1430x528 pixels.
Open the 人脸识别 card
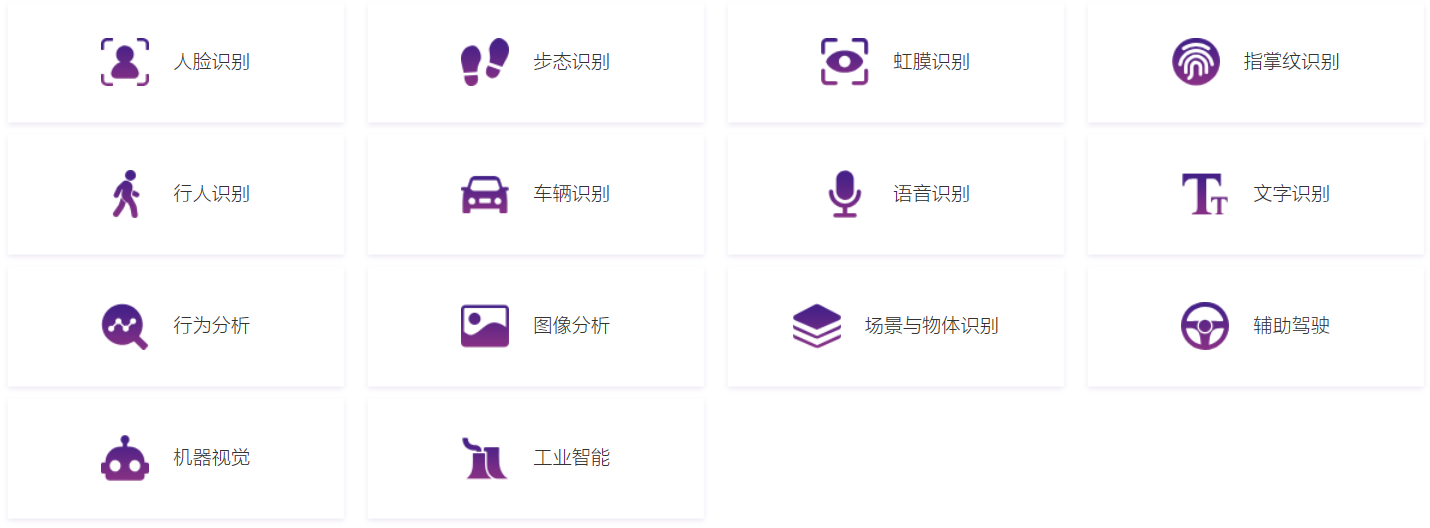tap(176, 62)
